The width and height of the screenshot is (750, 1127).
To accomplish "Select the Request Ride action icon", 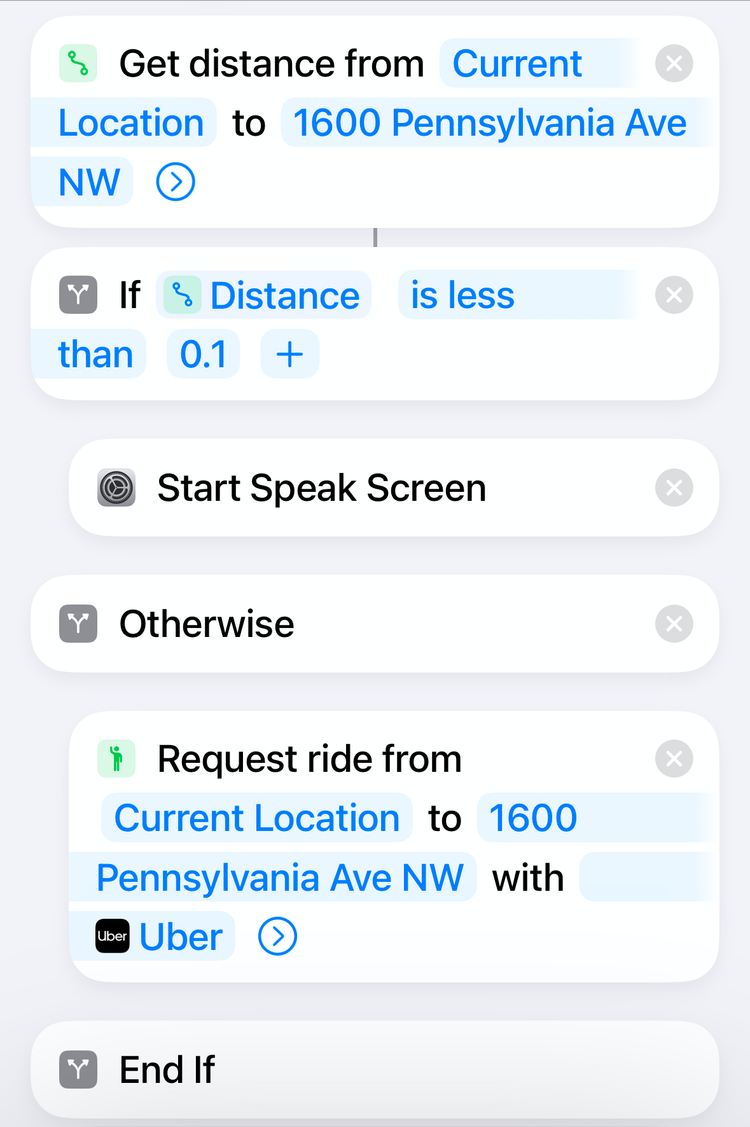I will (119, 758).
